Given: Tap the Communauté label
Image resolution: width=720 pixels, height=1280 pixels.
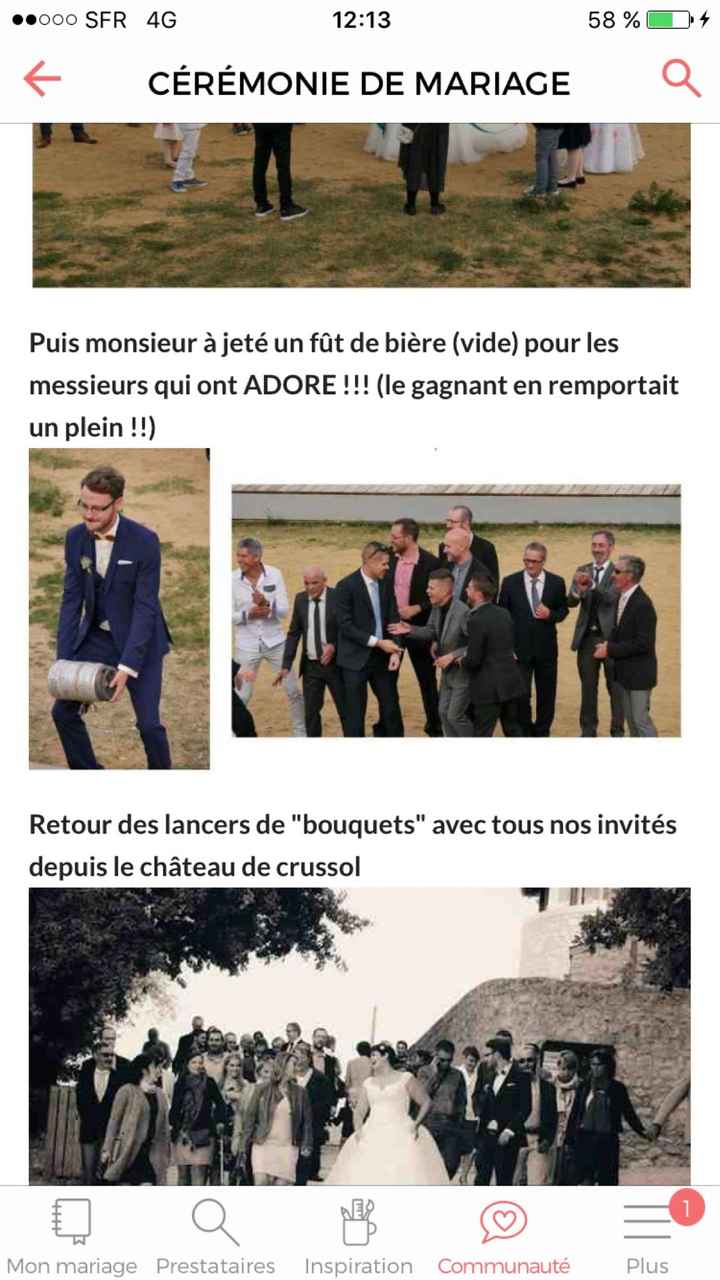Looking at the screenshot, I should click(503, 1265).
